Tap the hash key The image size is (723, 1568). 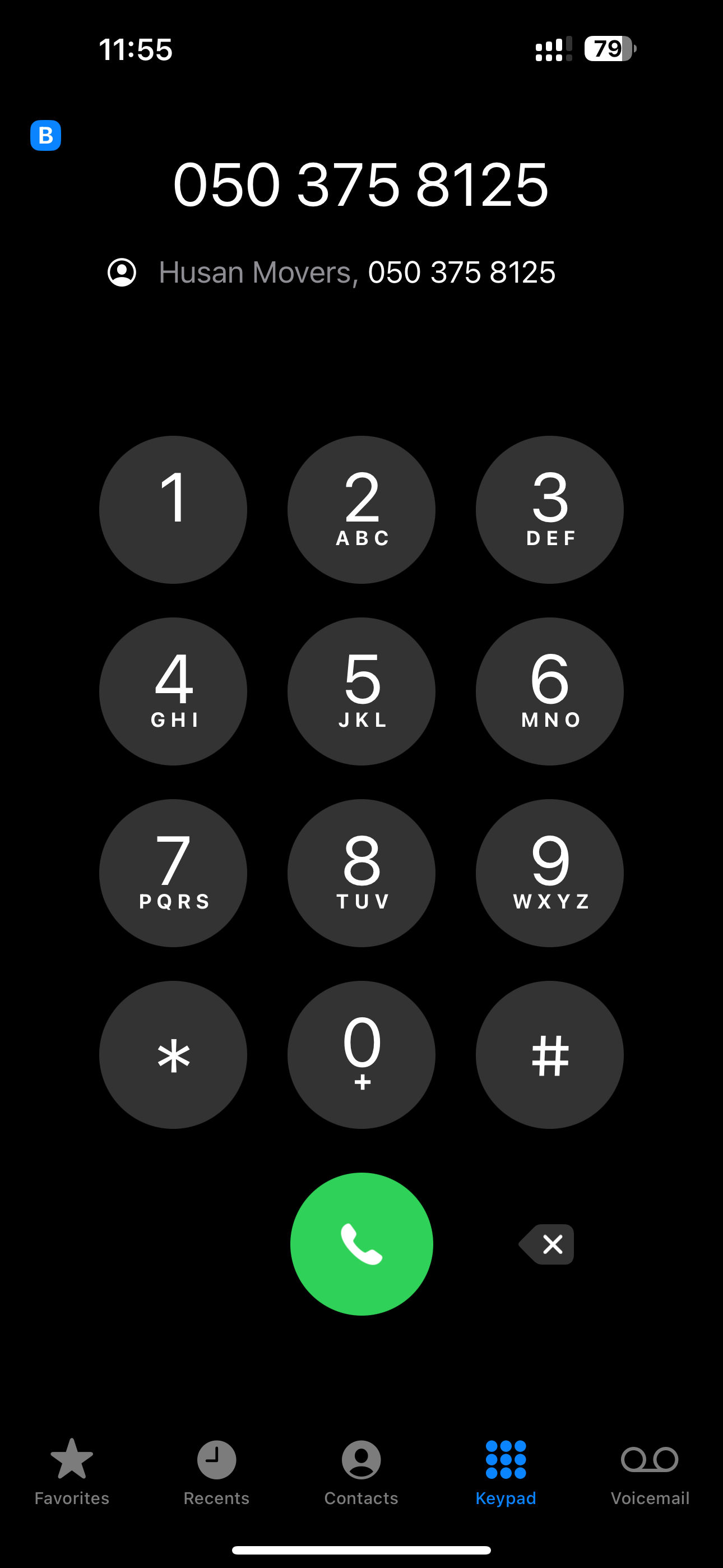click(x=550, y=1055)
